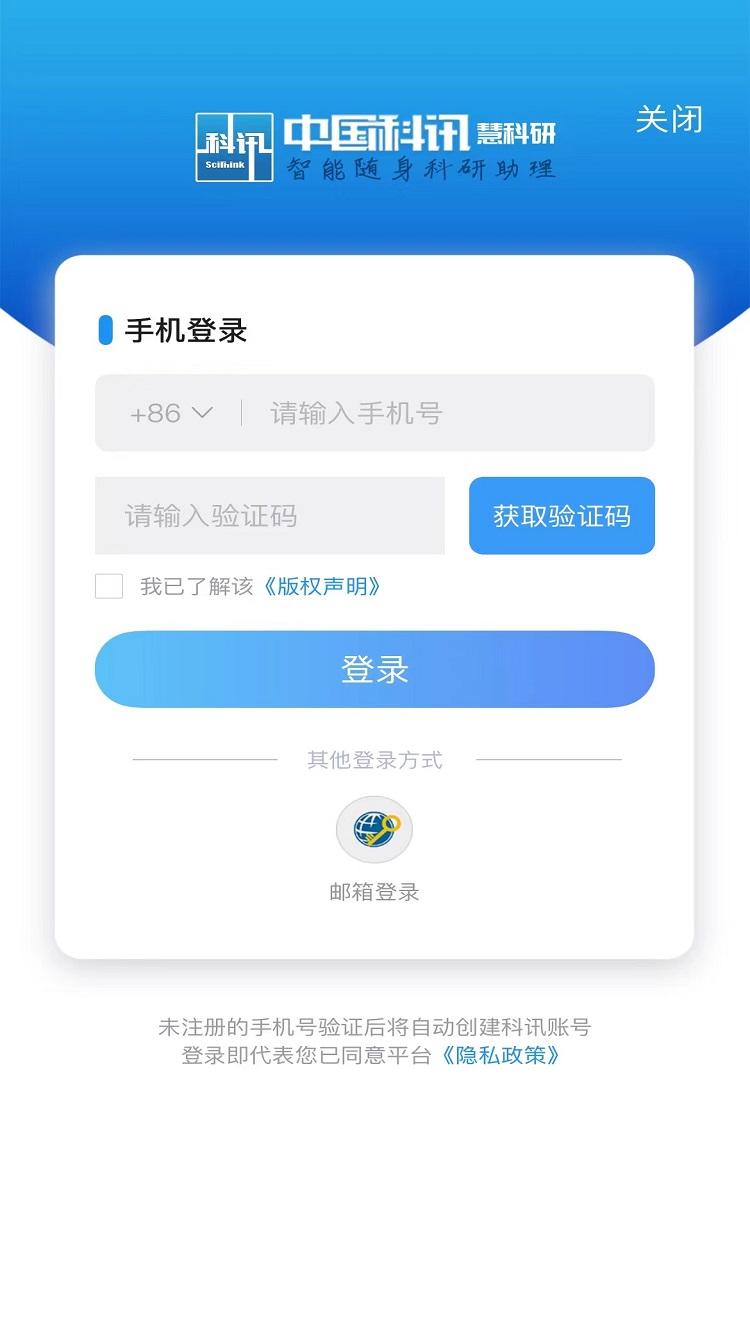Open the 《版权声明》copyright statement link

click(x=322, y=587)
